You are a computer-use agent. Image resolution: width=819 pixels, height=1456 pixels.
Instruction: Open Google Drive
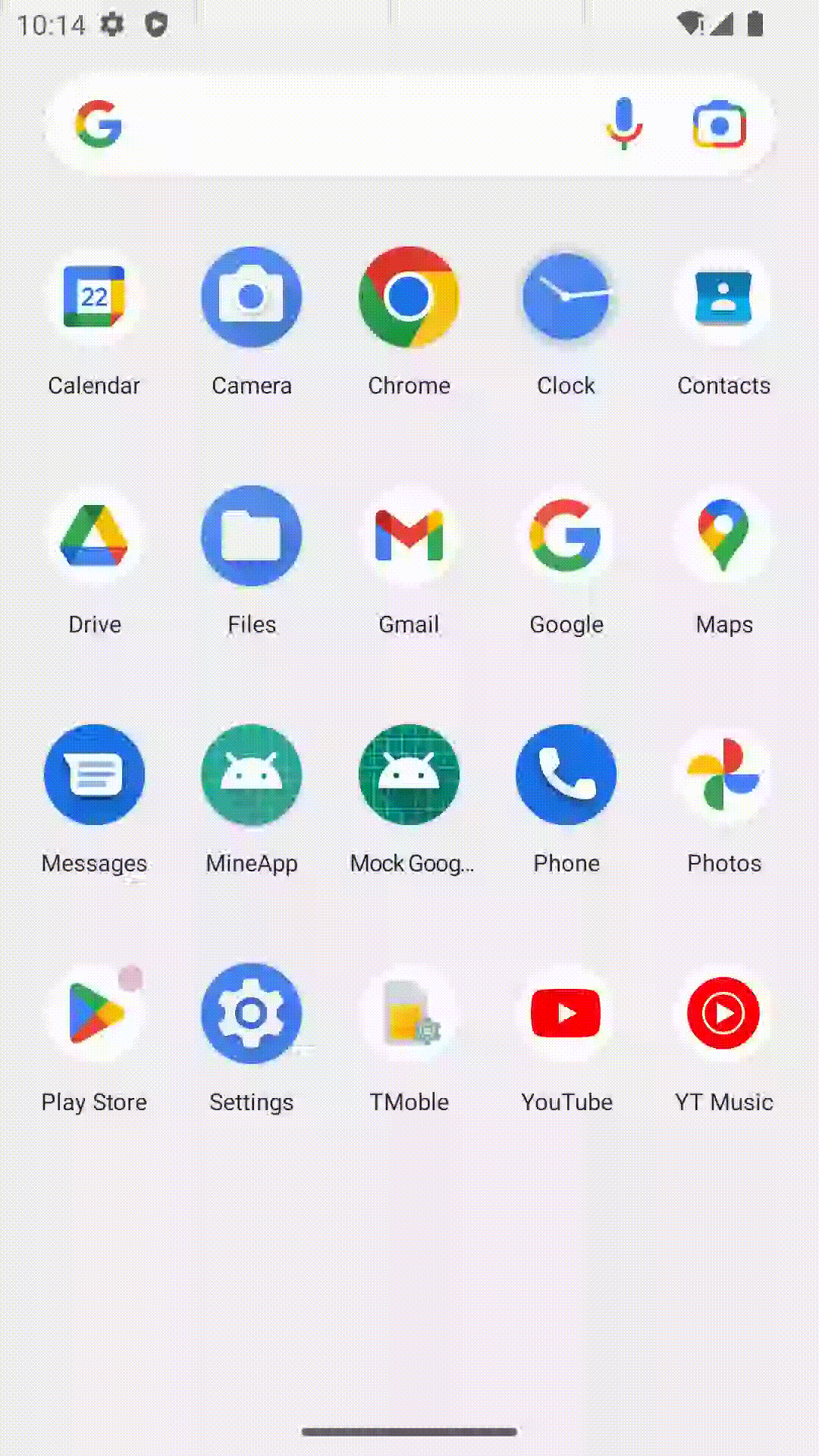[94, 536]
